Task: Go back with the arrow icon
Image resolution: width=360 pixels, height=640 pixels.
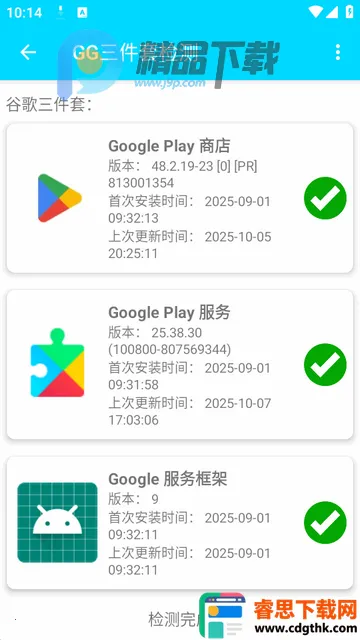Action: coord(28,52)
